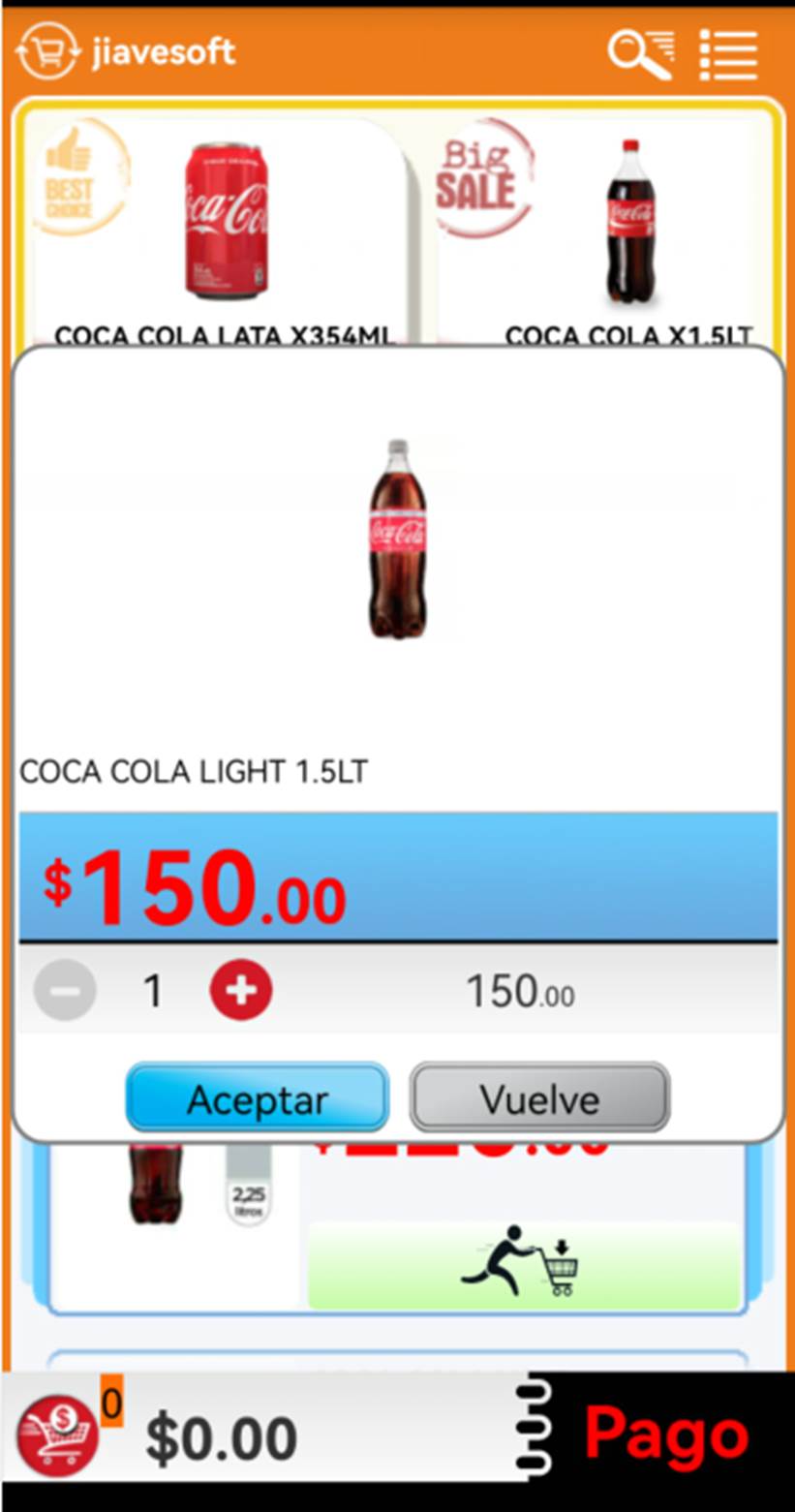Open the red shopping cart icon
Viewport: 795px width, 1512px height.
[57, 1435]
